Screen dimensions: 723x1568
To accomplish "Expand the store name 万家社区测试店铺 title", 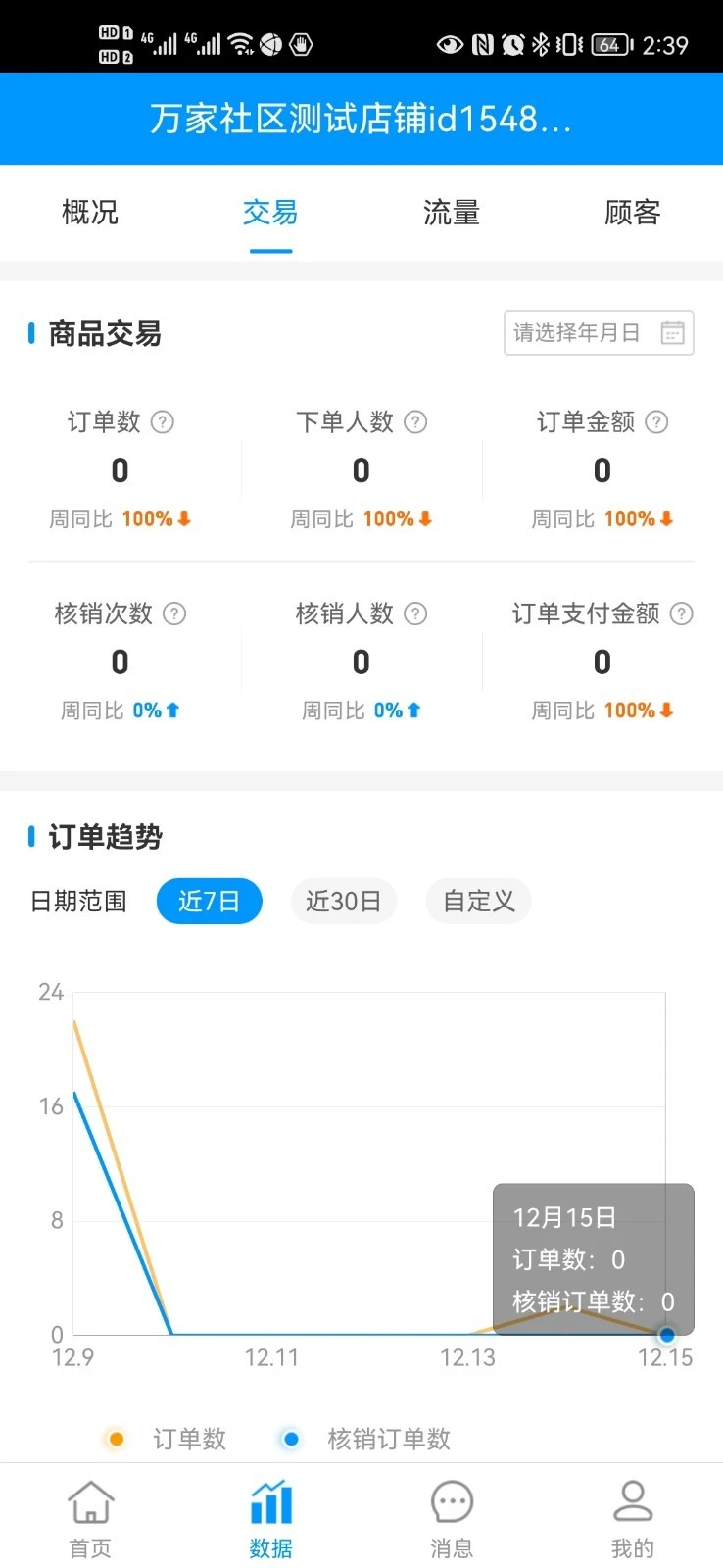I will [x=361, y=119].
